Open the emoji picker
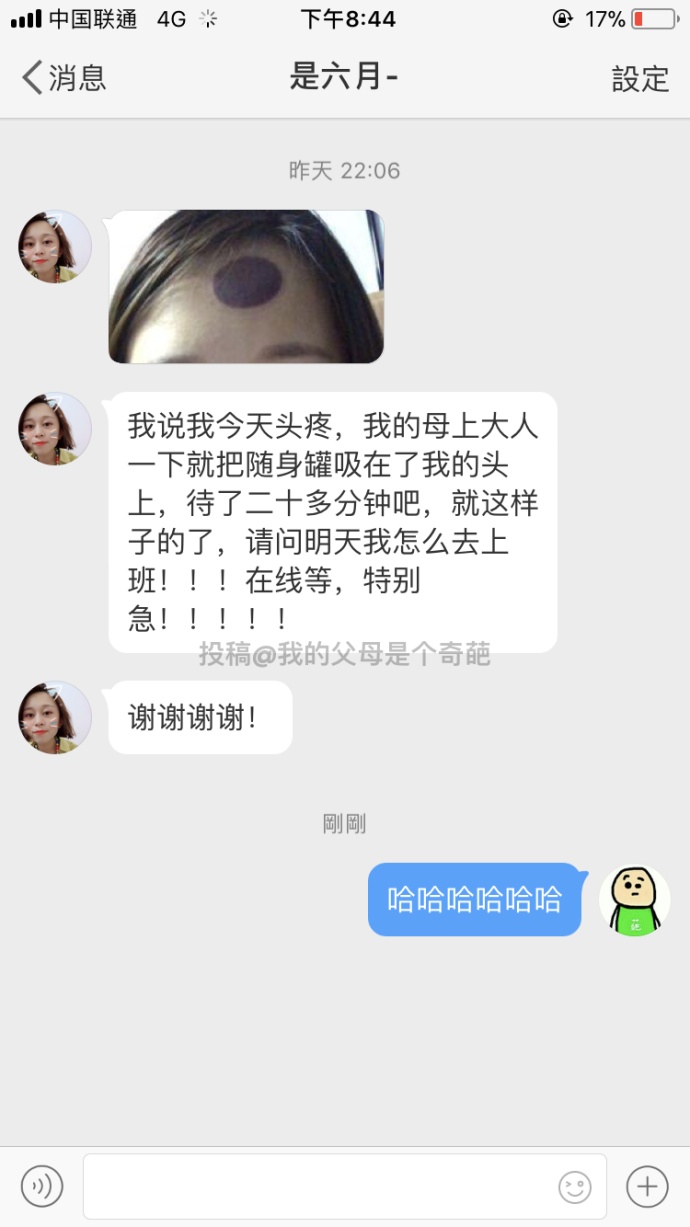The height and width of the screenshot is (1227, 690). [575, 1187]
